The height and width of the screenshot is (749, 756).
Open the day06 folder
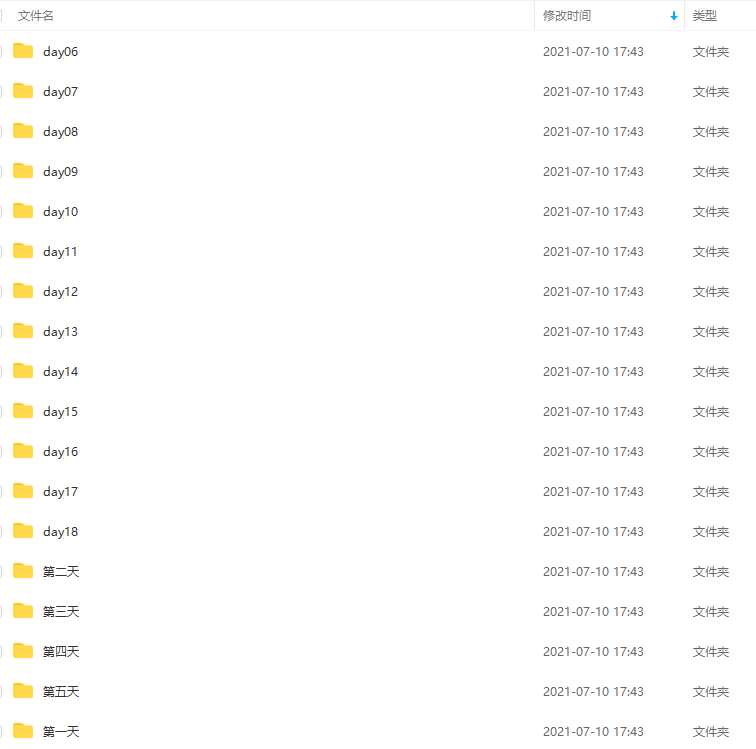coord(60,52)
